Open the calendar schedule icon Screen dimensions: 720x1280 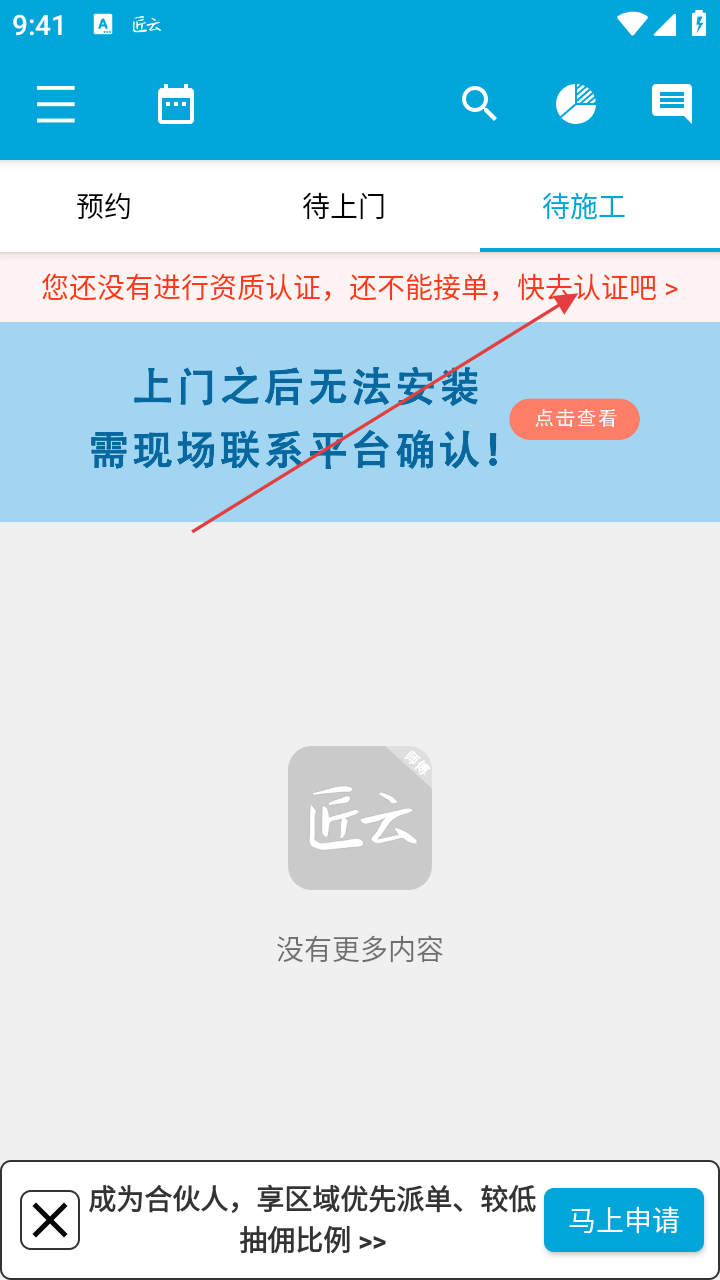[x=176, y=104]
